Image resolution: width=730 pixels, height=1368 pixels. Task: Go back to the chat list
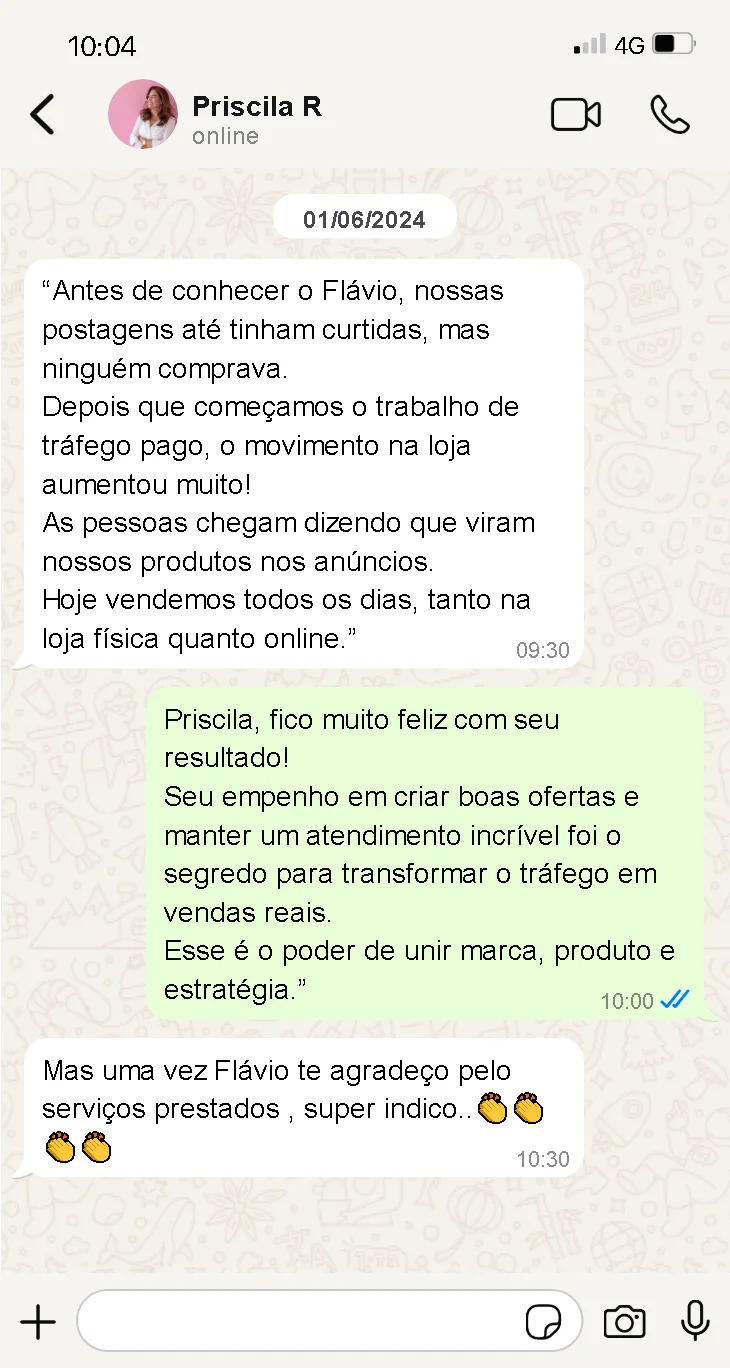(42, 115)
